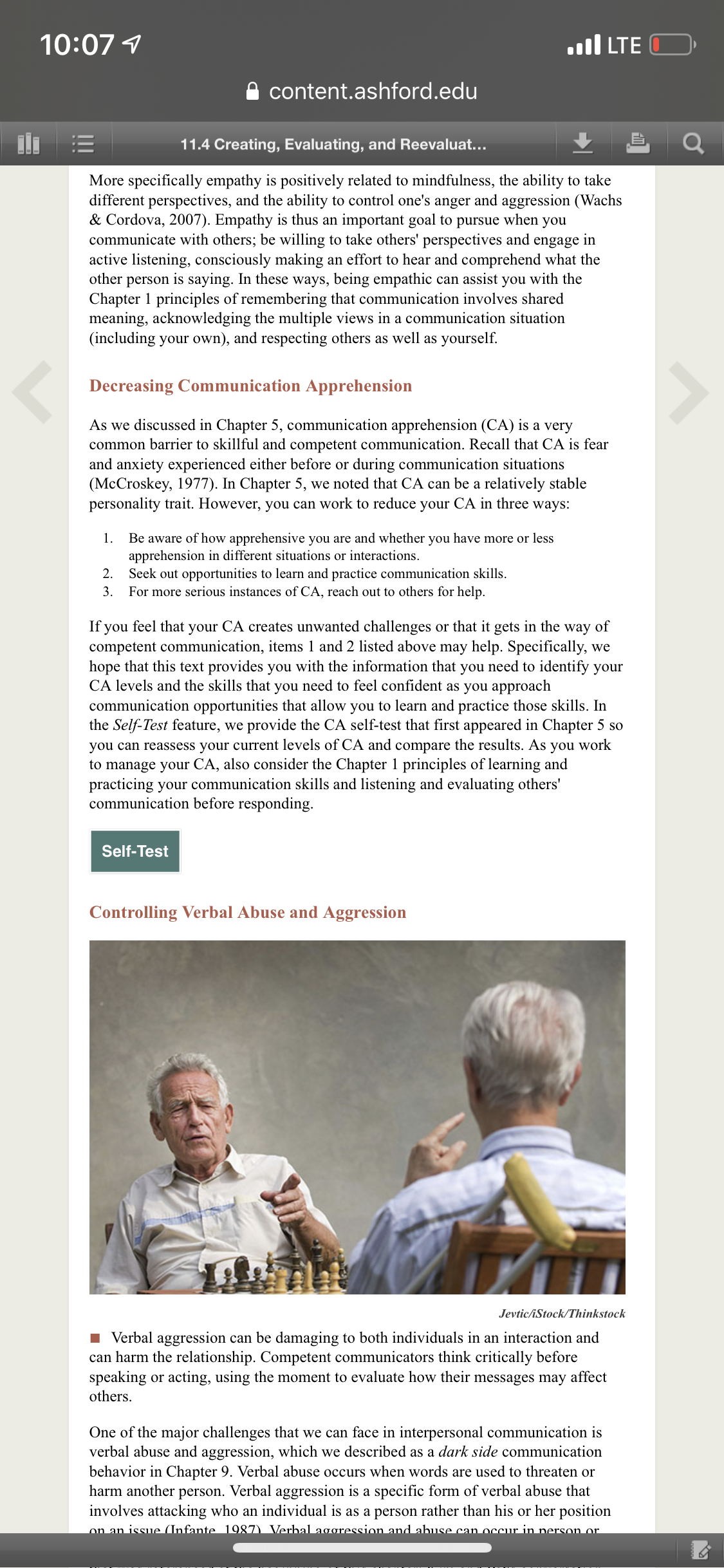Viewport: 724px width, 1568px height.
Task: Go to the previous page arrow
Action: [32, 392]
